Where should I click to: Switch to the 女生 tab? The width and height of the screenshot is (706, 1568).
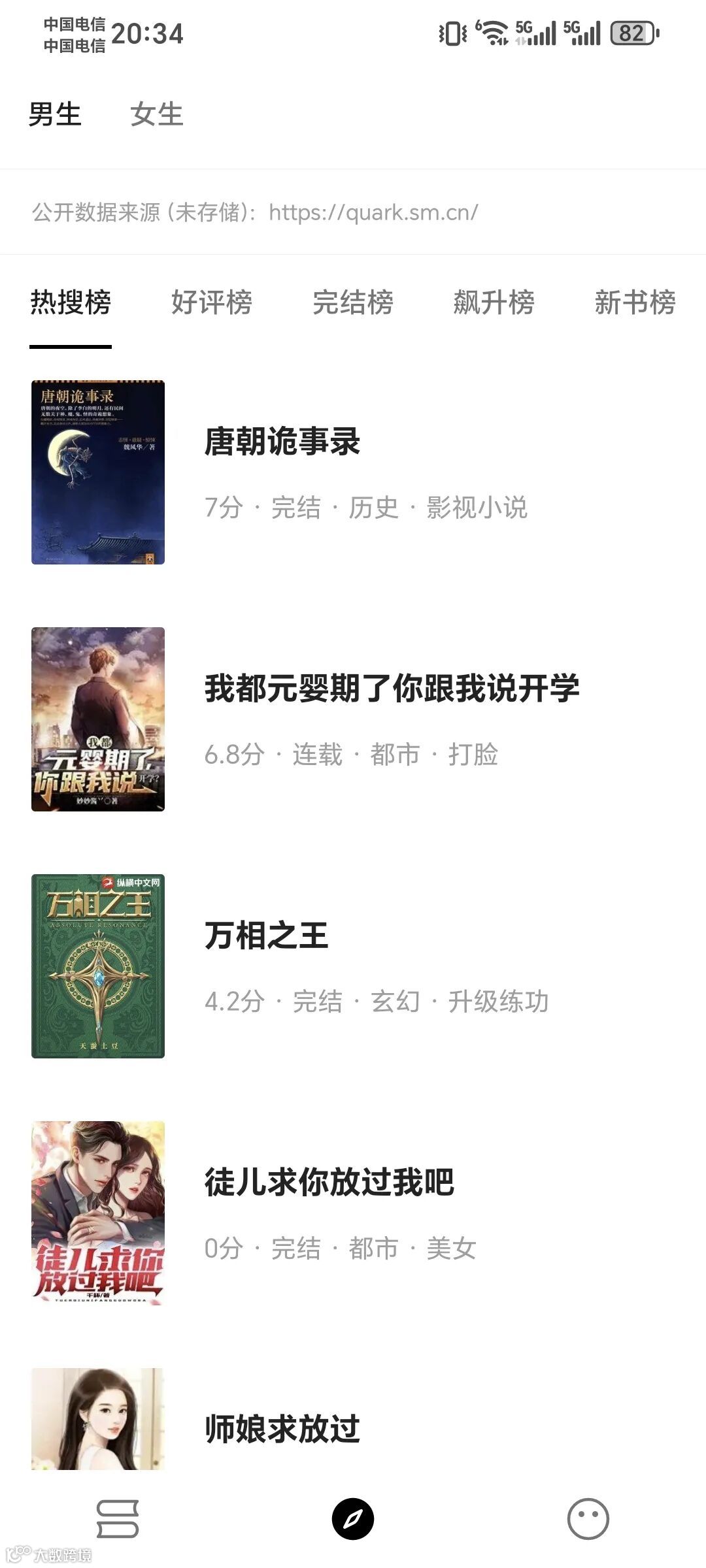click(x=156, y=114)
